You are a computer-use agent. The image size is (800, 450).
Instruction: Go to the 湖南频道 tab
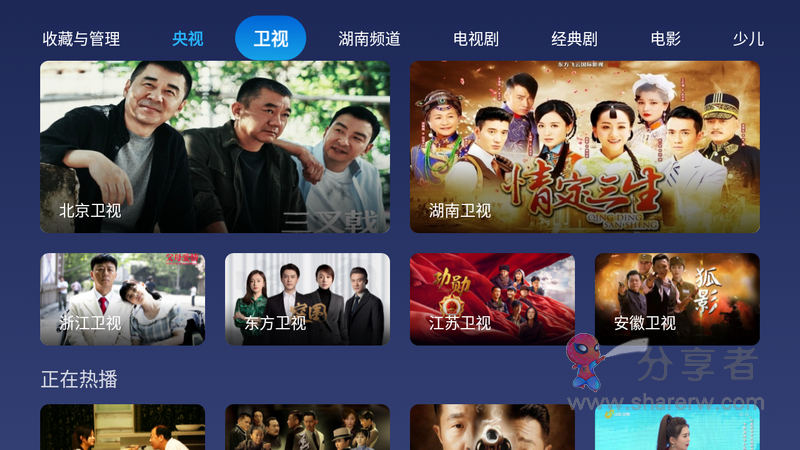369,39
